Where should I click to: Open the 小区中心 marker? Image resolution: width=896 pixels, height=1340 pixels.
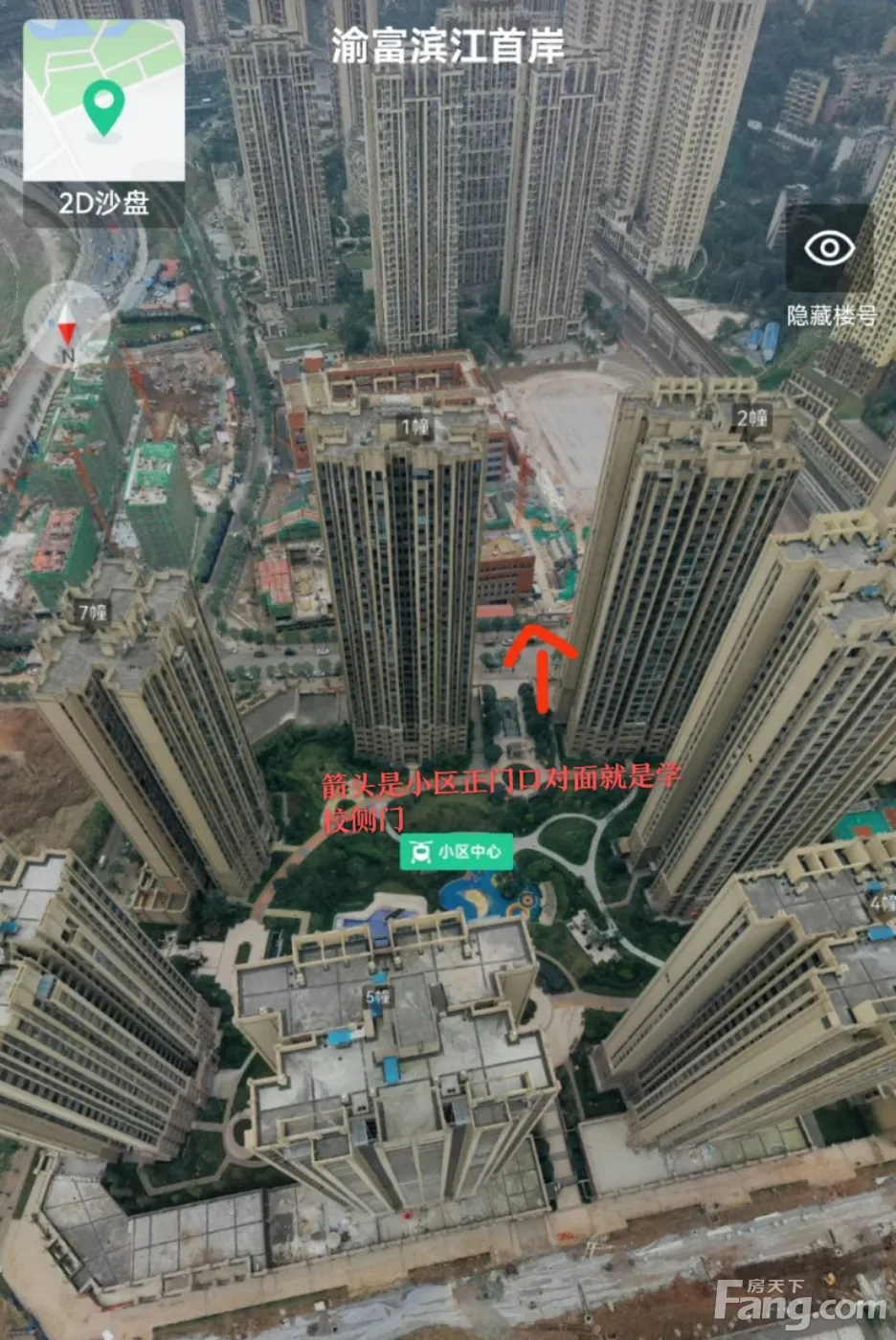click(x=457, y=851)
